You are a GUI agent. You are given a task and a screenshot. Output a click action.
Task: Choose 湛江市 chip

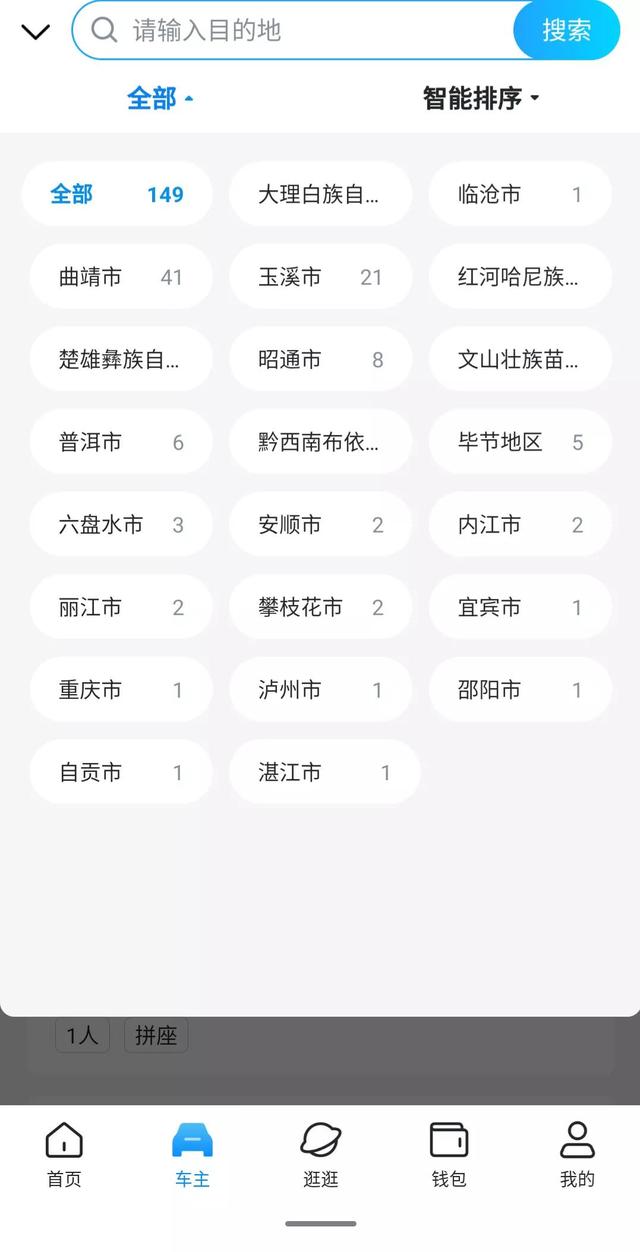pos(325,772)
